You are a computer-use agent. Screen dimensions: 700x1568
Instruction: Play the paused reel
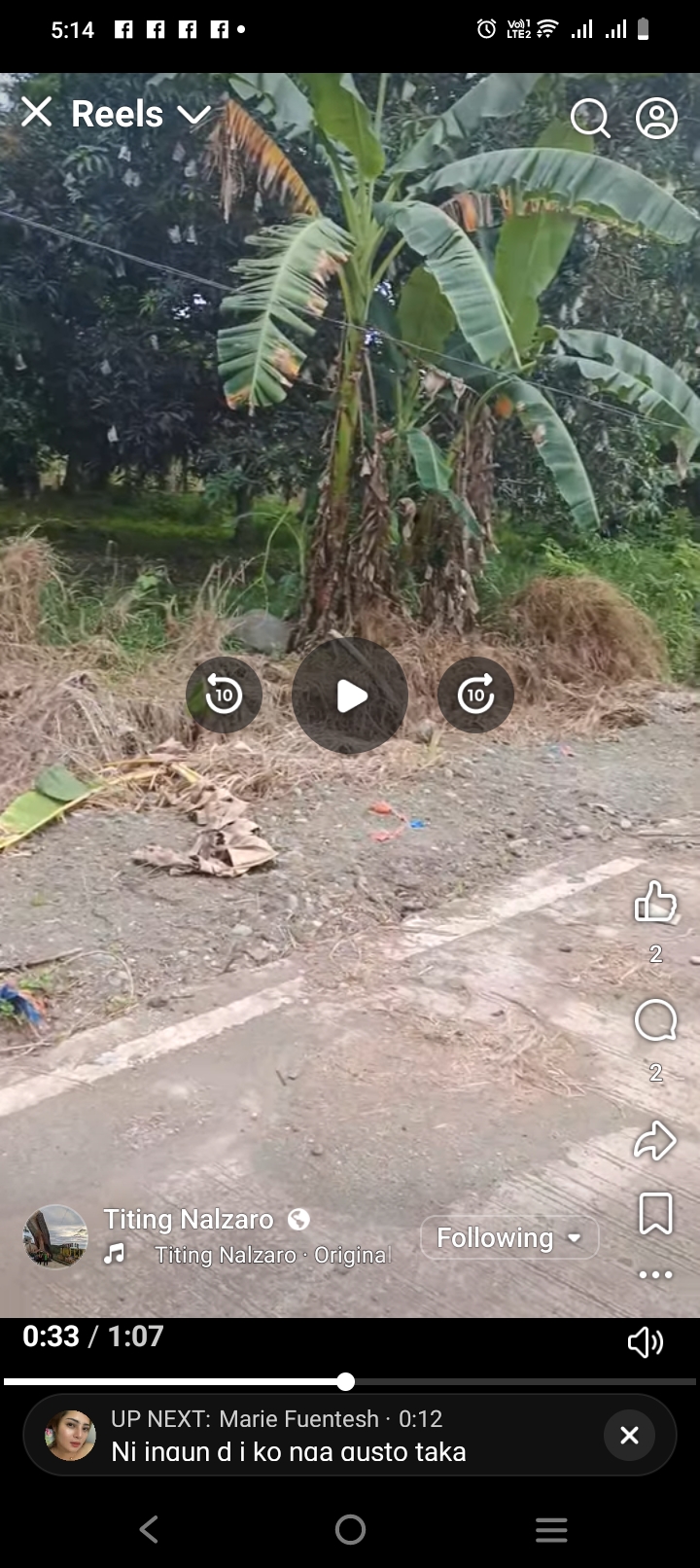point(350,695)
